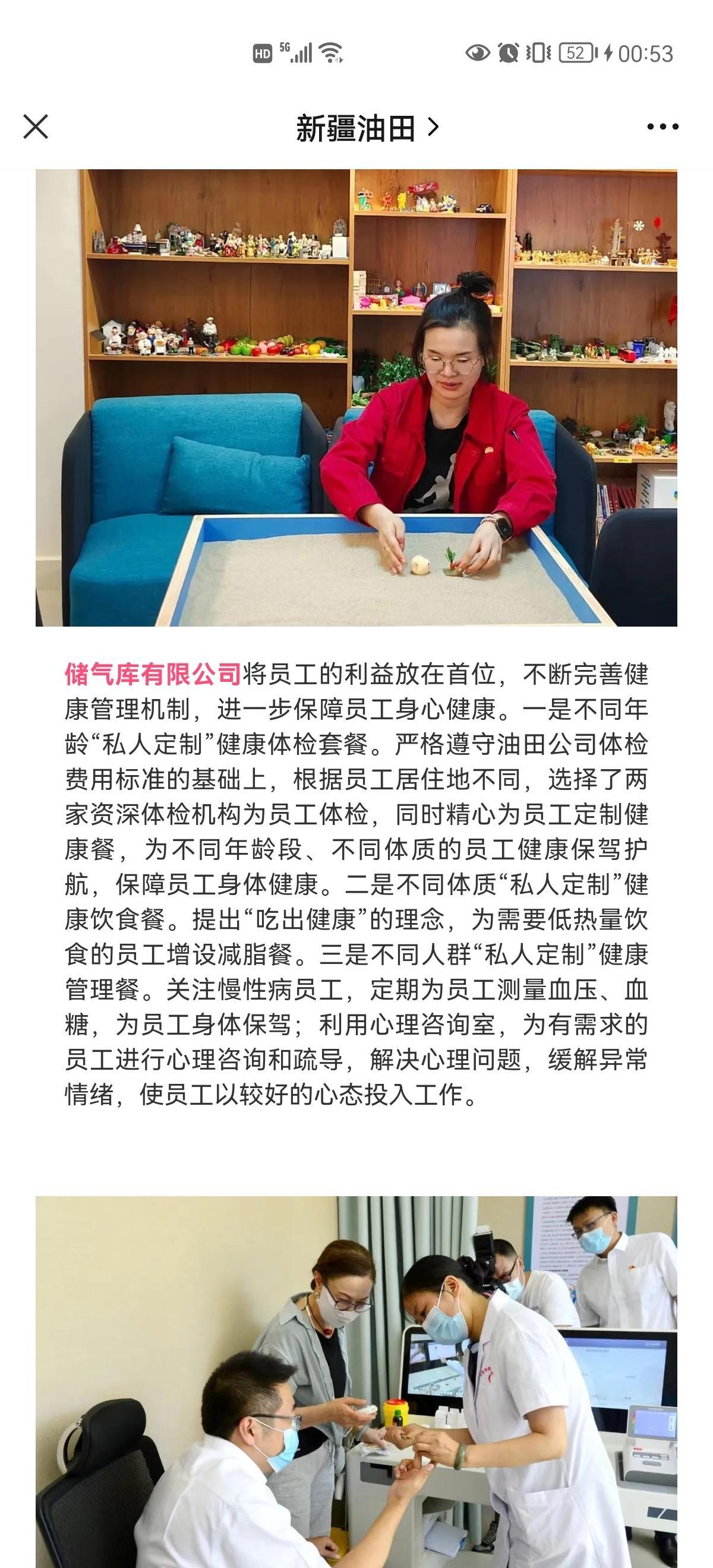Open the three-dot overflow menu
The height and width of the screenshot is (1568, 713).
[662, 127]
